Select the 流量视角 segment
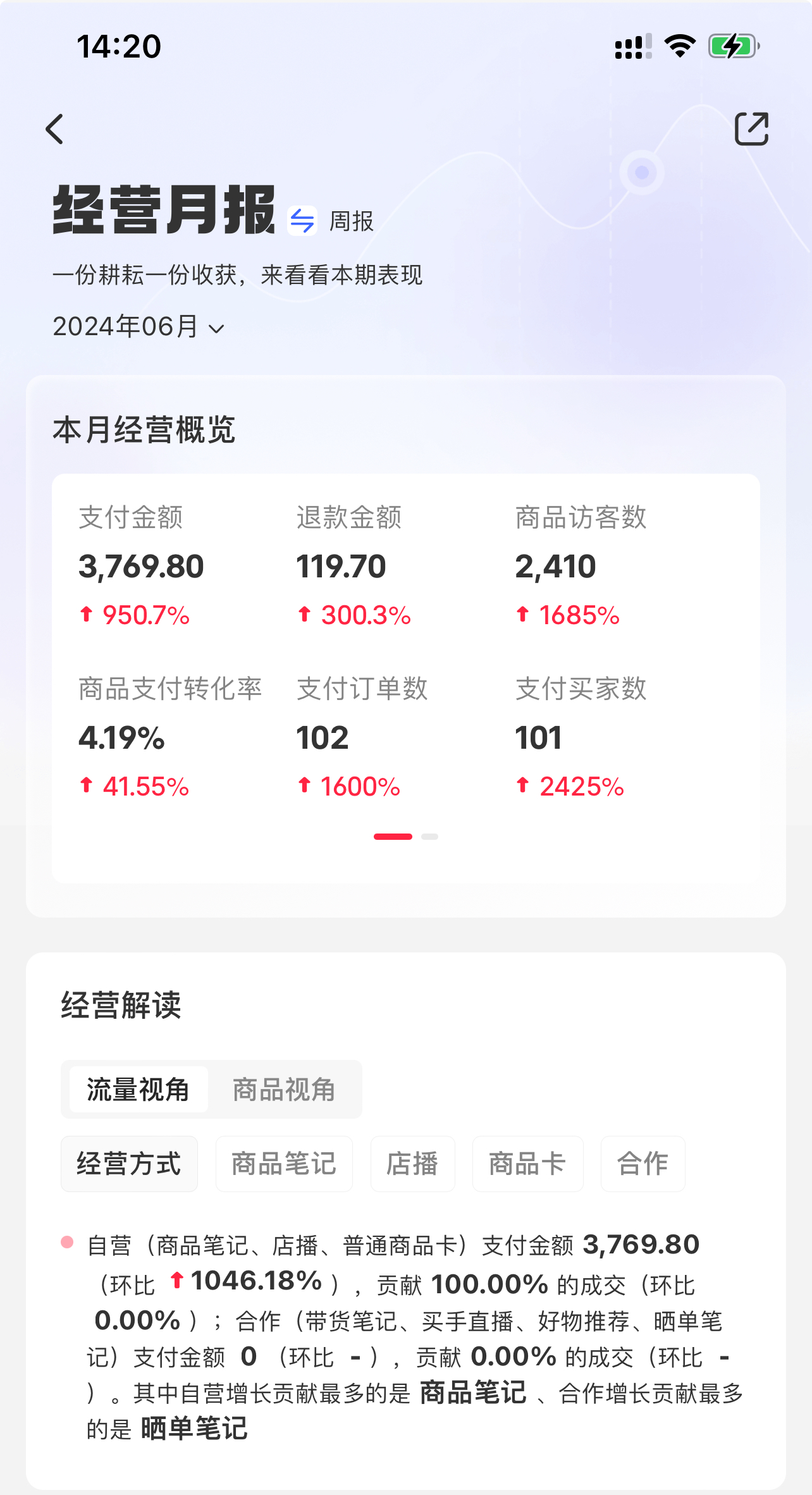The image size is (812, 1495). click(x=138, y=1090)
